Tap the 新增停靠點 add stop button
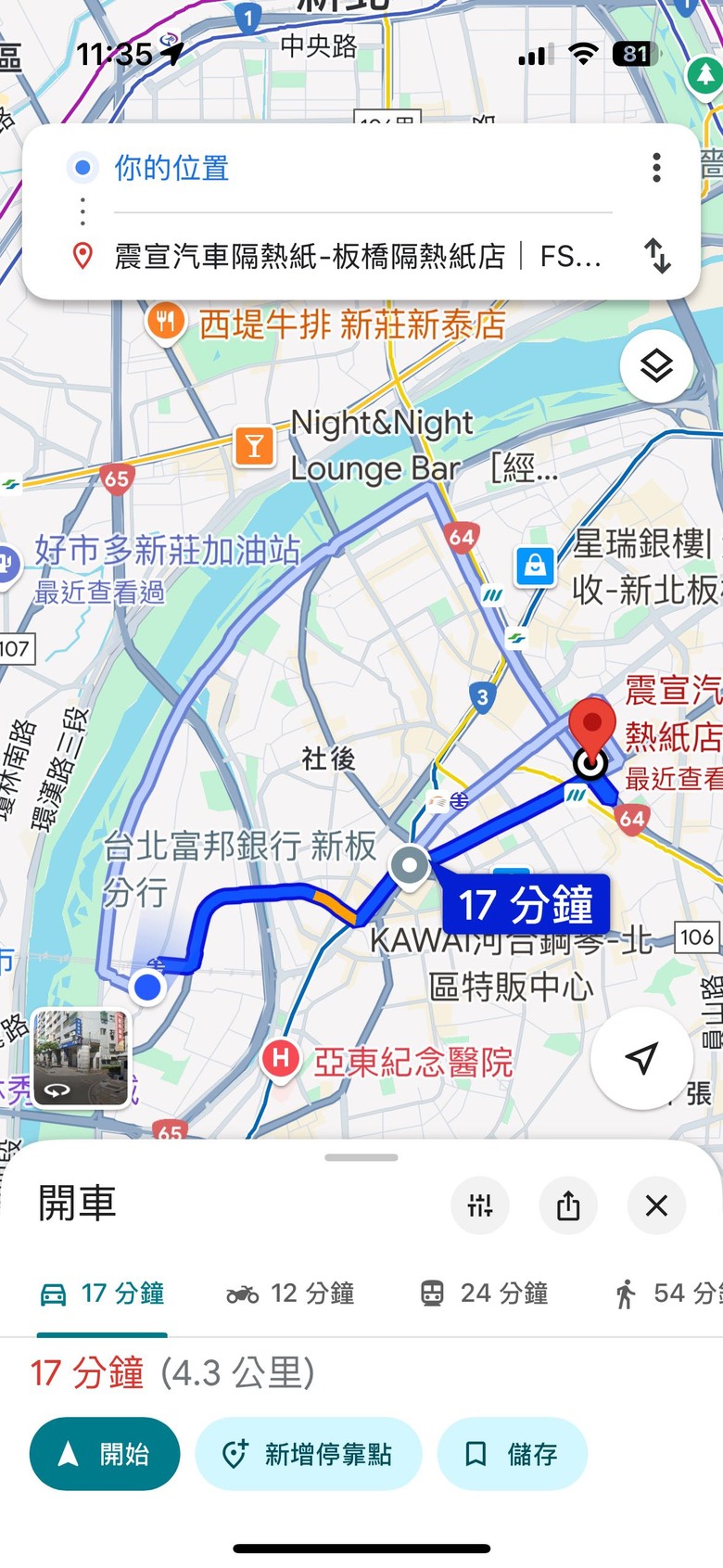Viewport: 723px width, 1568px height. (310, 1454)
